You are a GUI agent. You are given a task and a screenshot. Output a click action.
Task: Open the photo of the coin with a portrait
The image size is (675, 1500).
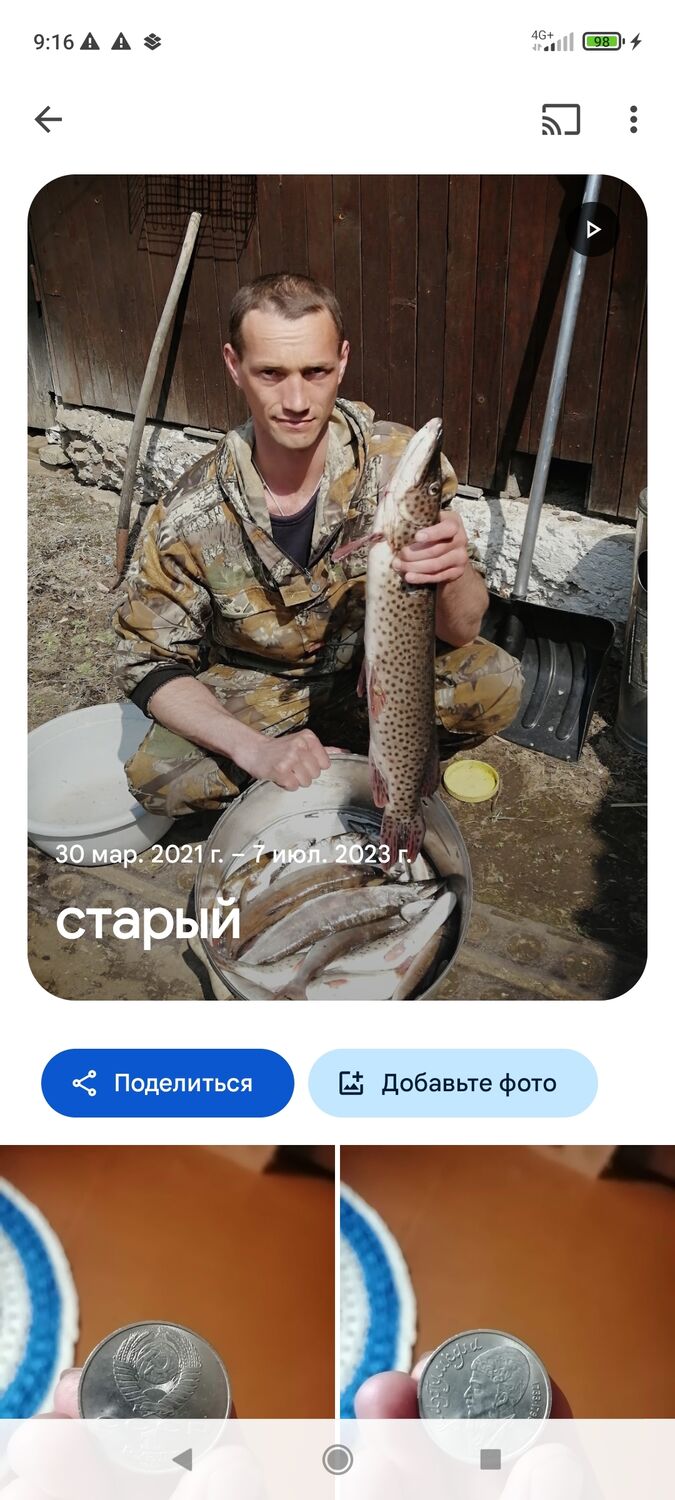point(507,1290)
